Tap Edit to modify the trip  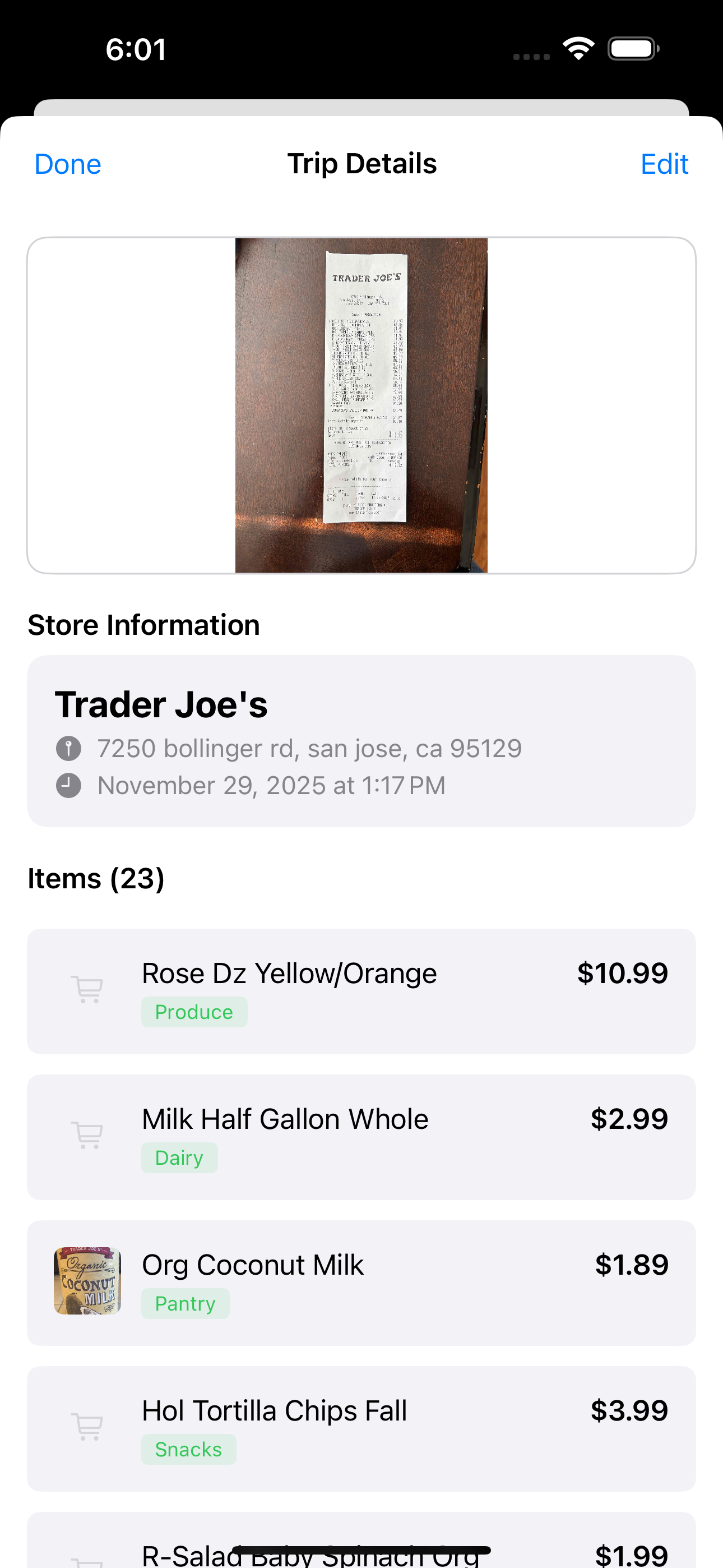coord(664,163)
